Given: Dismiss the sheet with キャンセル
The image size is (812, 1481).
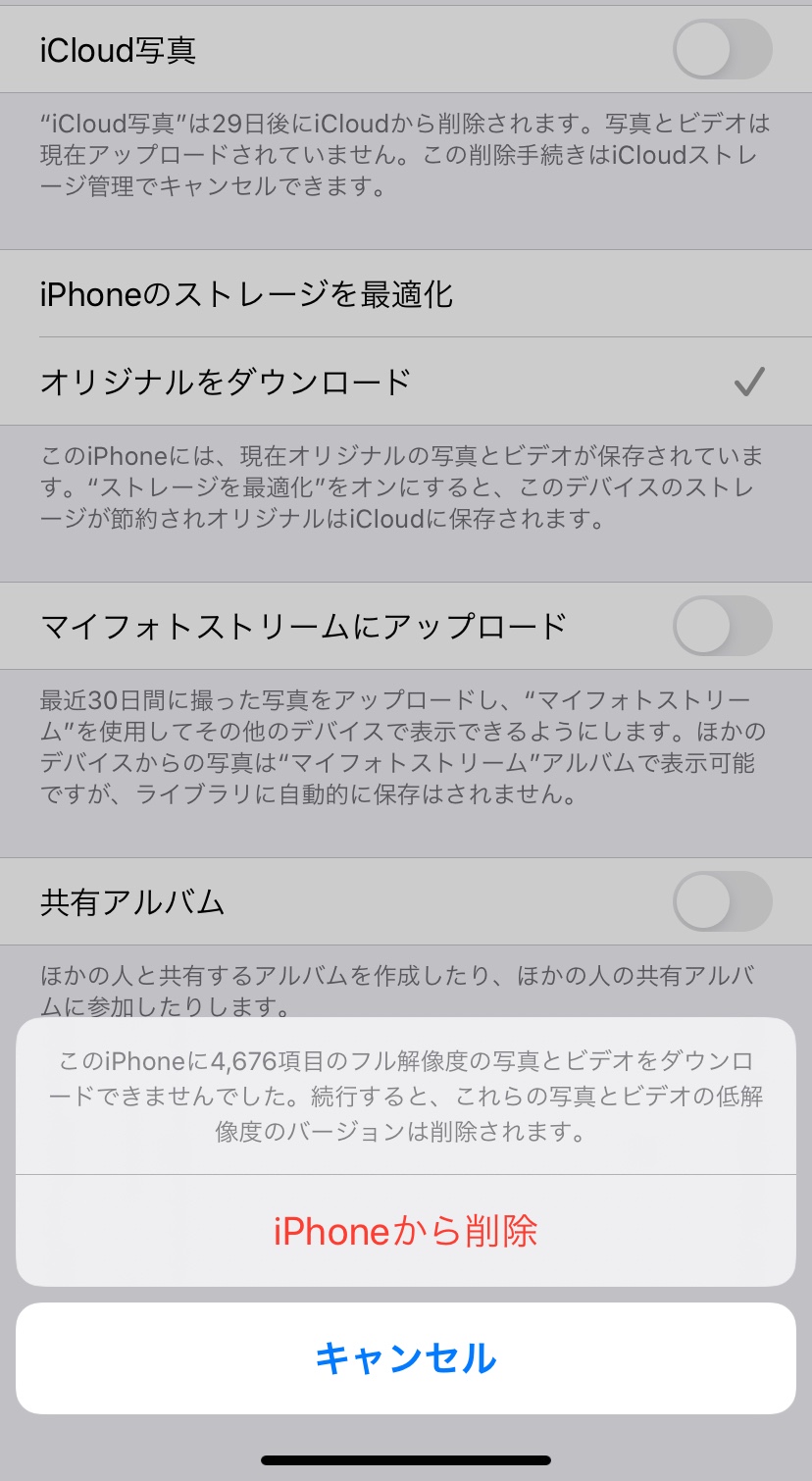Looking at the screenshot, I should tap(405, 1357).
